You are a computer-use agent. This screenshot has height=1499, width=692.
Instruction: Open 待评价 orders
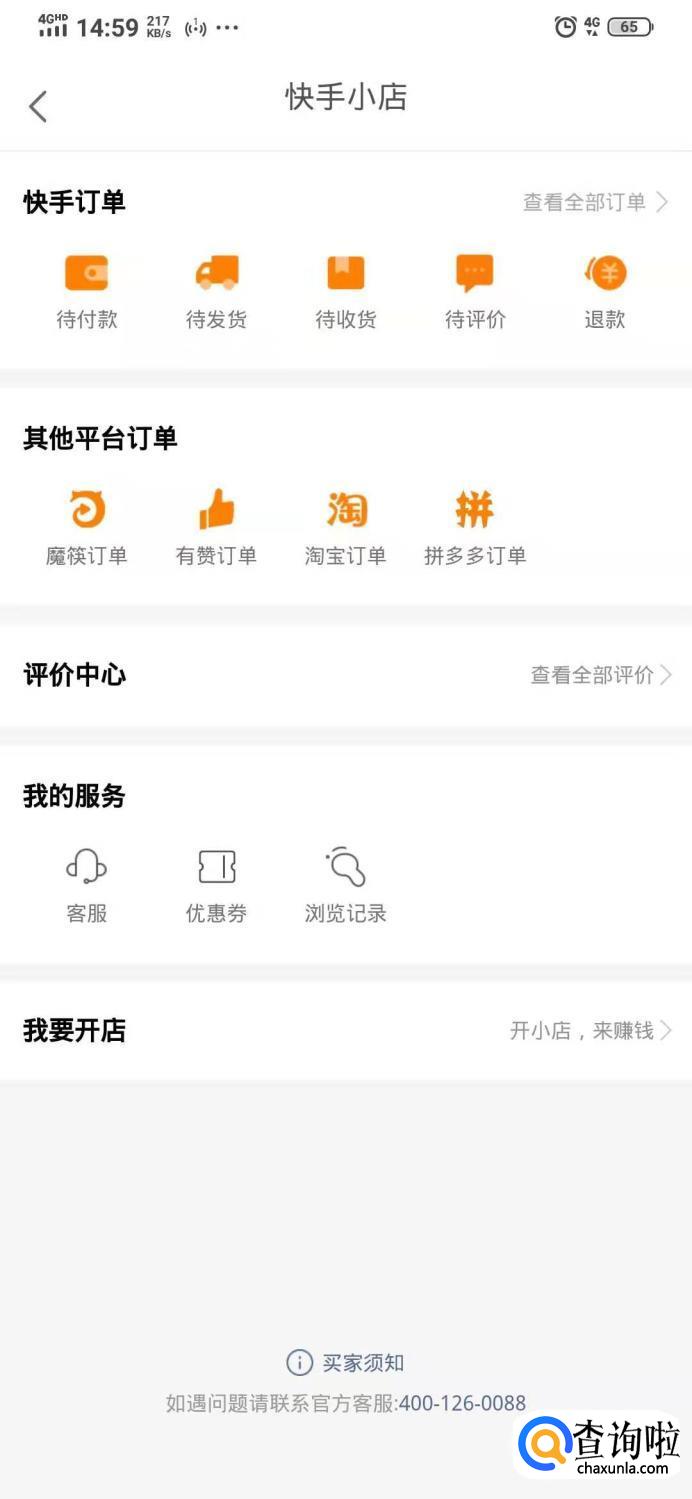475,290
